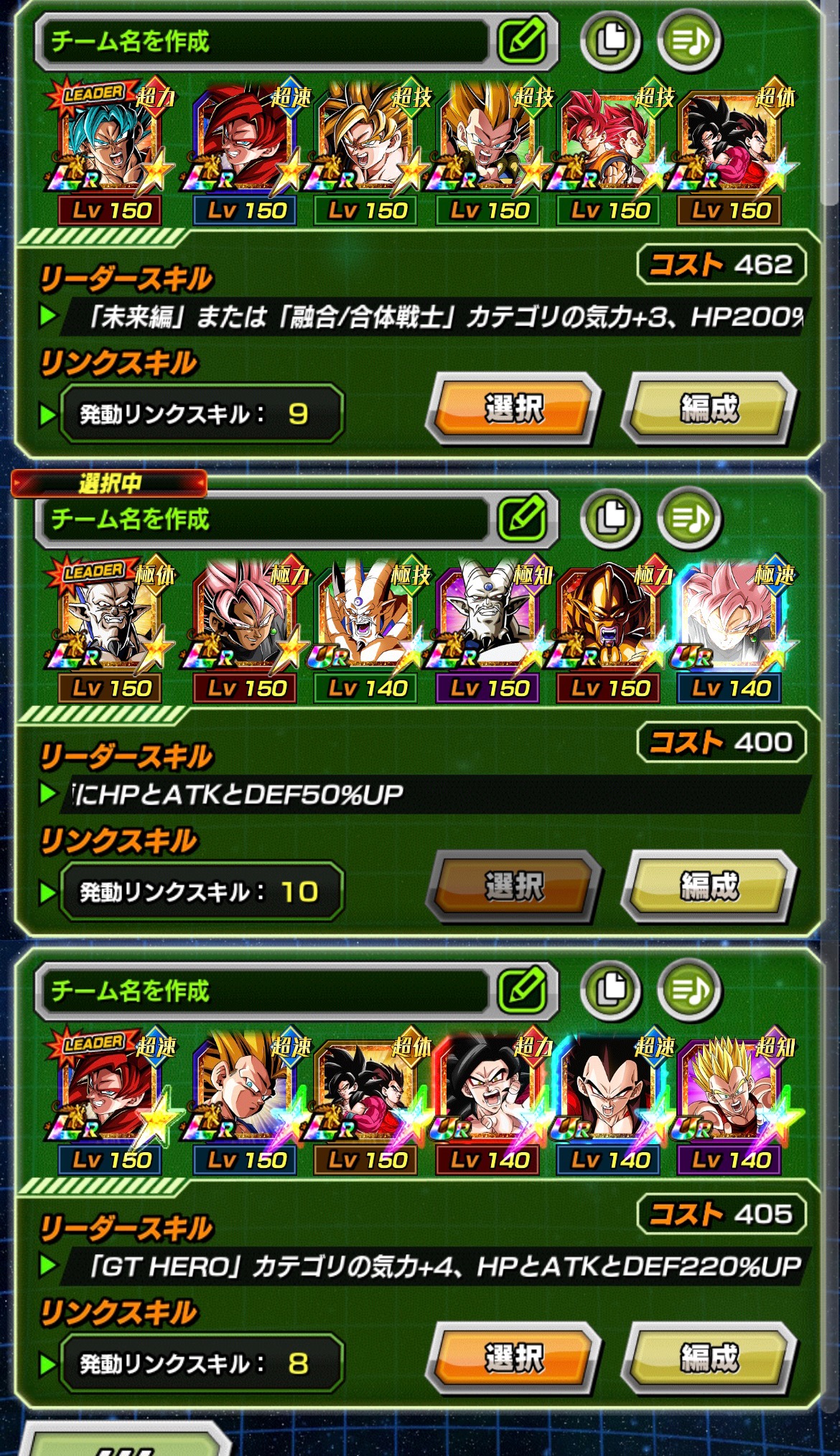Copy the cost 405 team
Viewport: 840px width, 1456px height.
coord(610,989)
